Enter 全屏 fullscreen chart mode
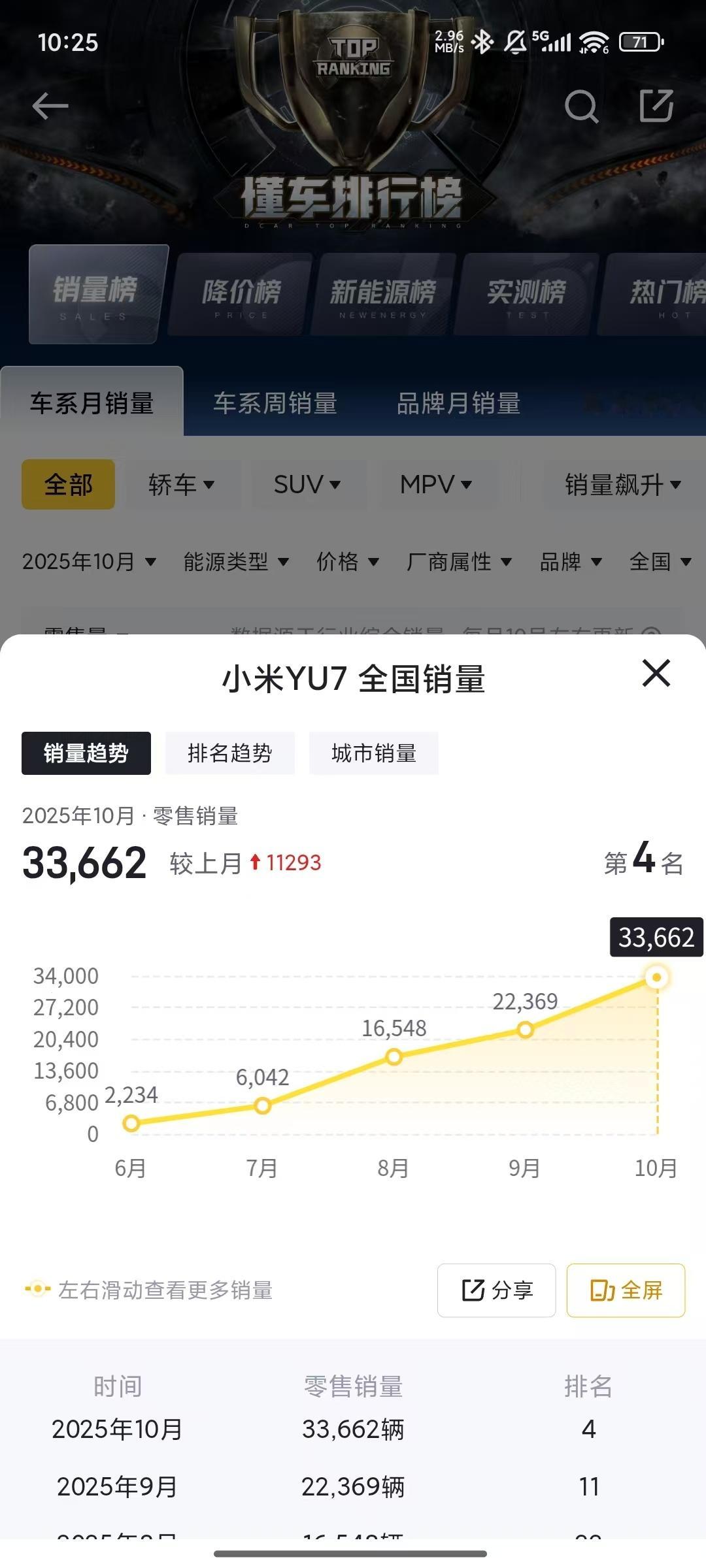The image size is (706, 1568). point(626,1290)
